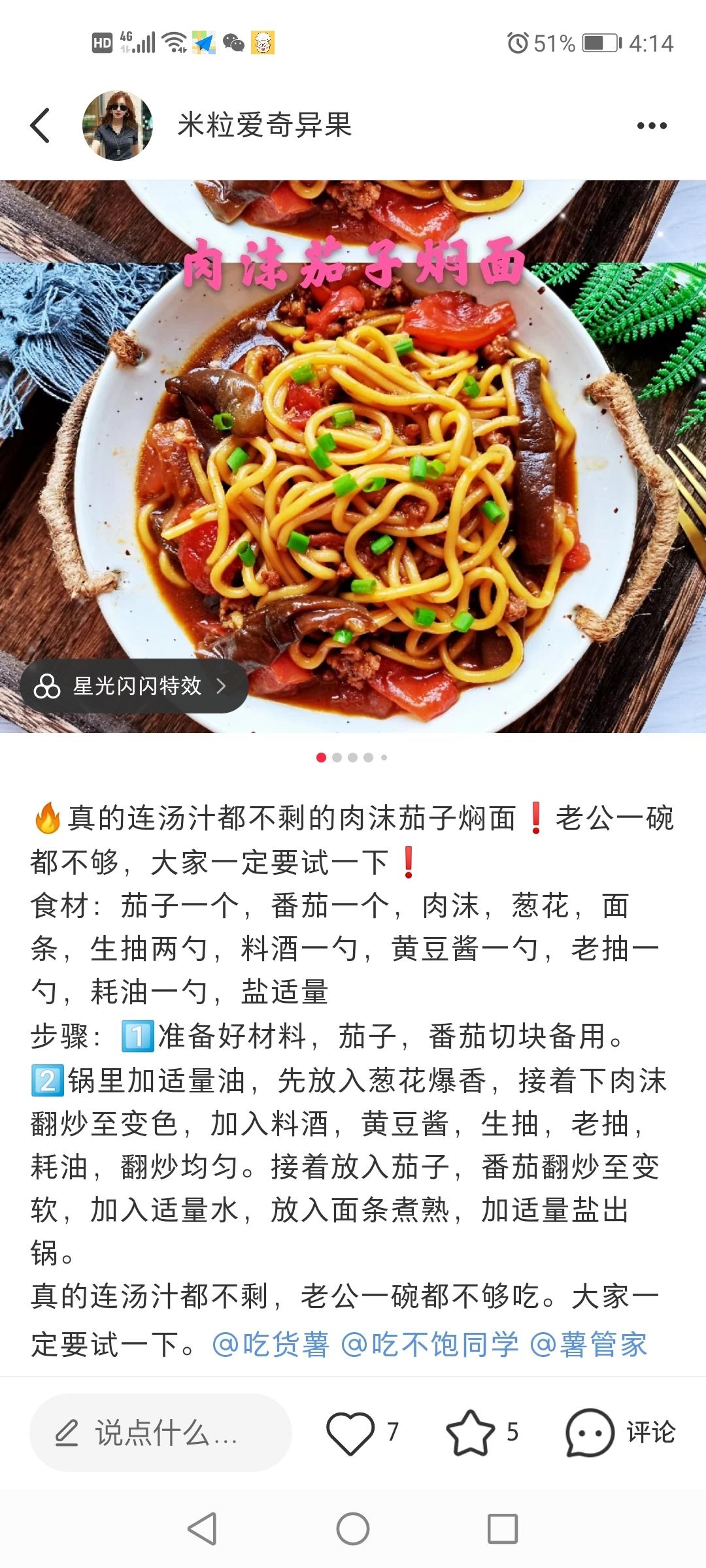Viewport: 706px width, 1568px height.
Task: Expand the 星光闪闪特效 effect via its chevron
Action: pyautogui.click(x=222, y=687)
